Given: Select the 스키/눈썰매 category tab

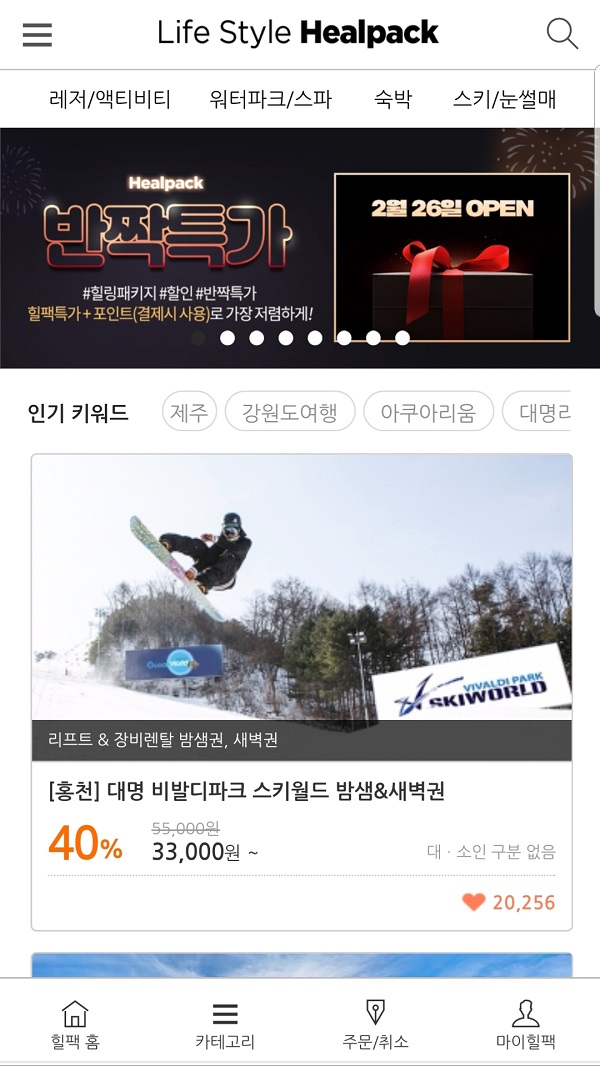Looking at the screenshot, I should click(x=504, y=99).
